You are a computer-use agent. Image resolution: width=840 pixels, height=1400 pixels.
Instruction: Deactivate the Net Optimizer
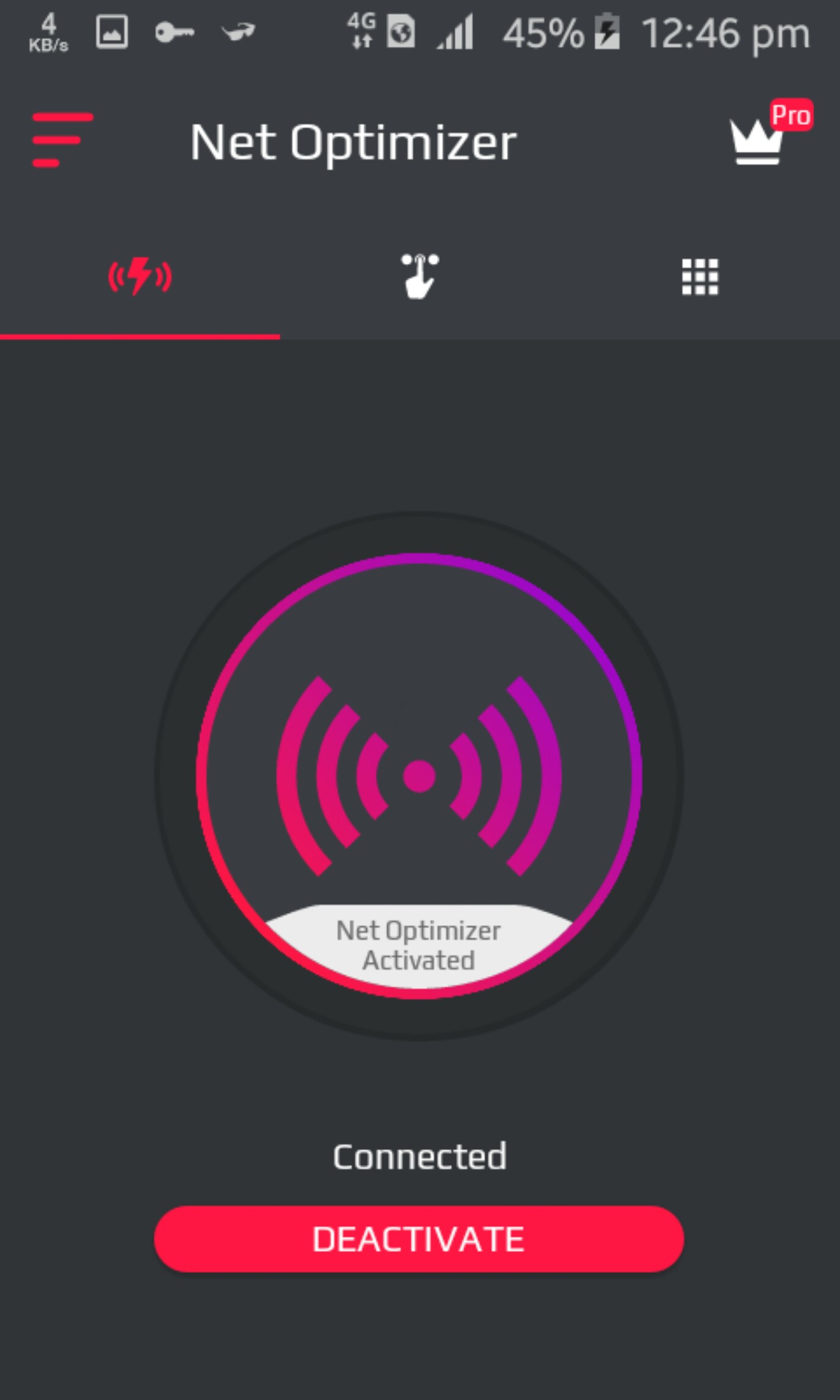coord(419,1238)
